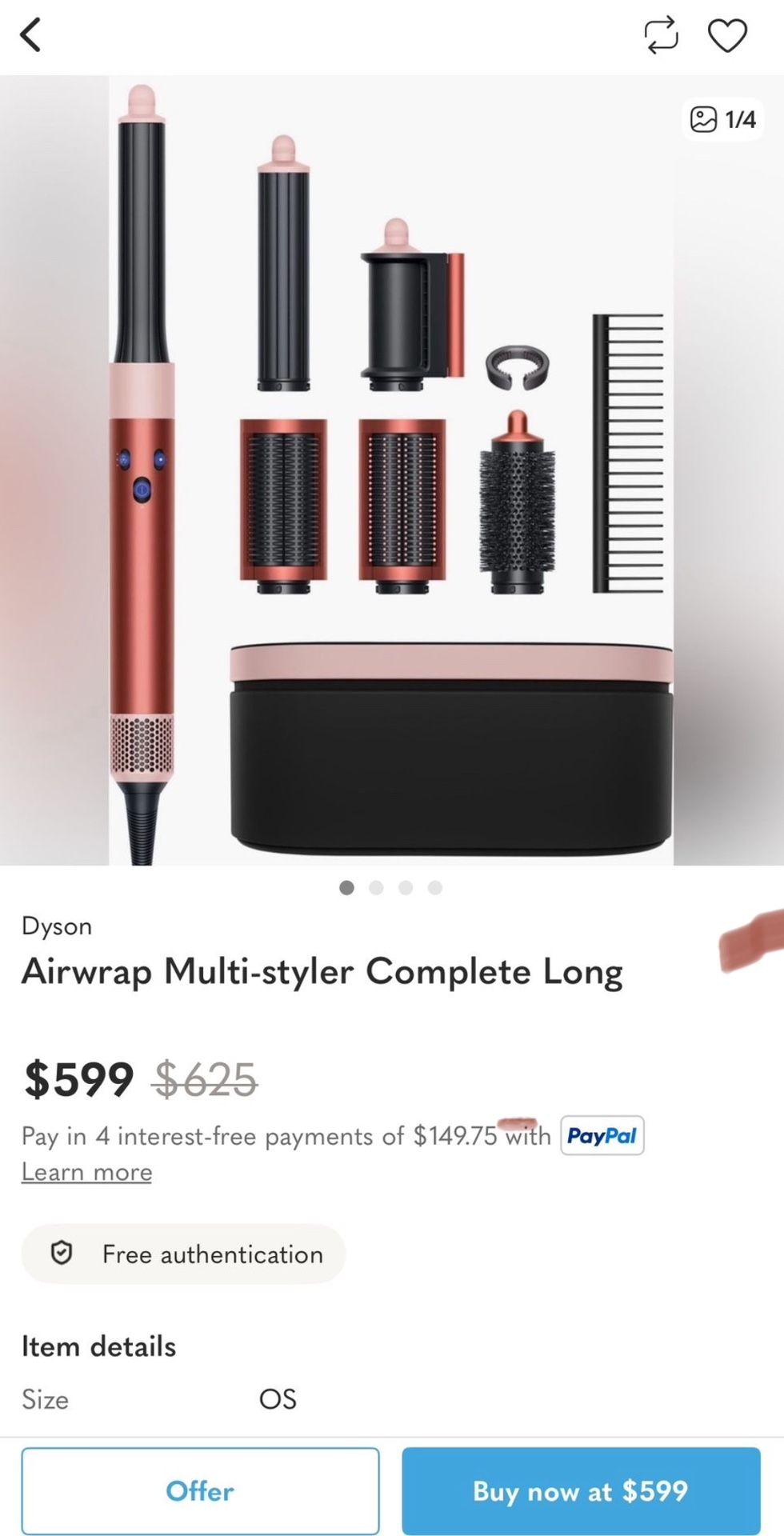Viewport: 784px width, 1536px height.
Task: Tap the PayPal badge
Action: [x=602, y=1135]
